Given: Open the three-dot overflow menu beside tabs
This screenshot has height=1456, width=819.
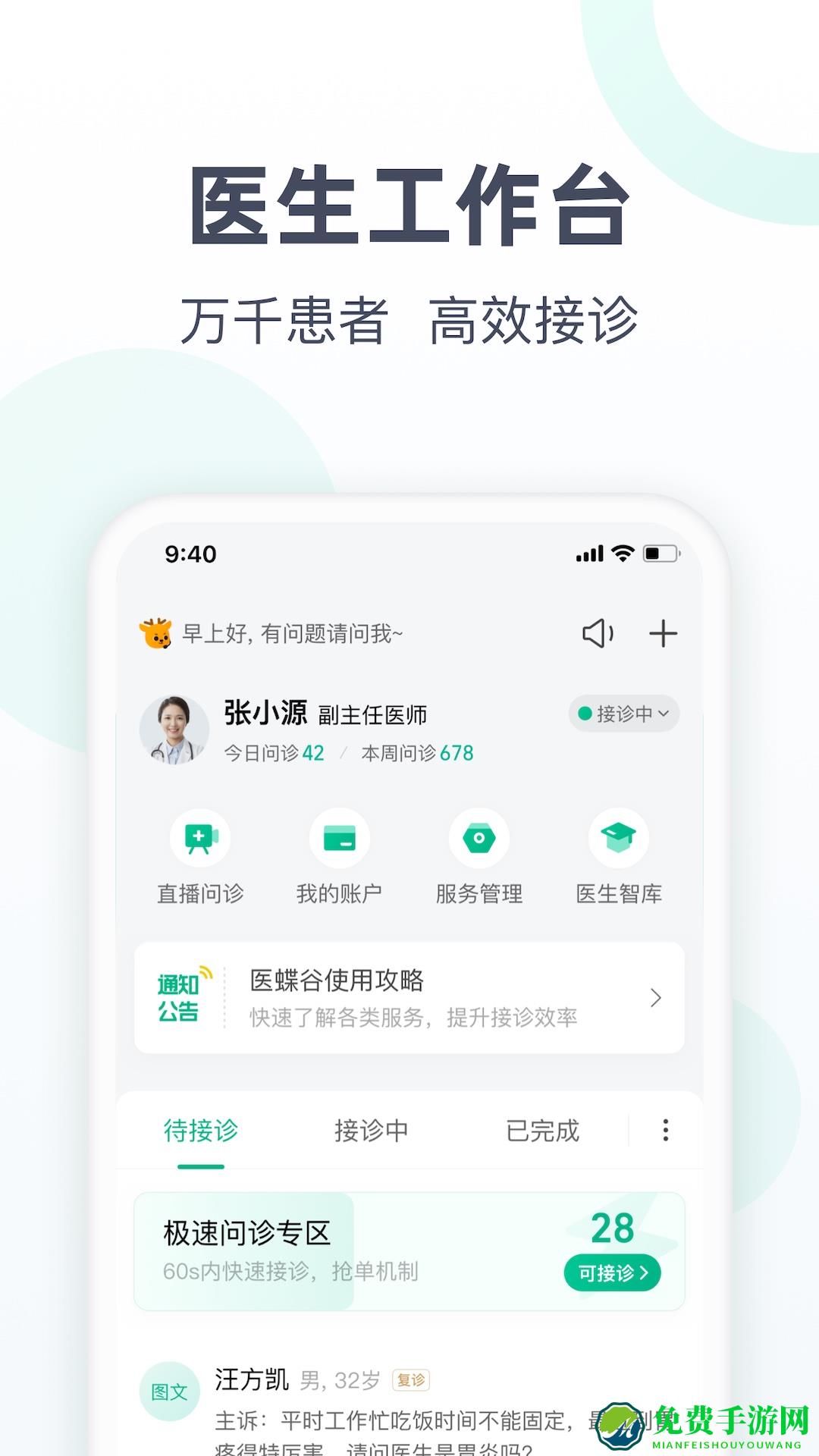Looking at the screenshot, I should [x=665, y=1130].
